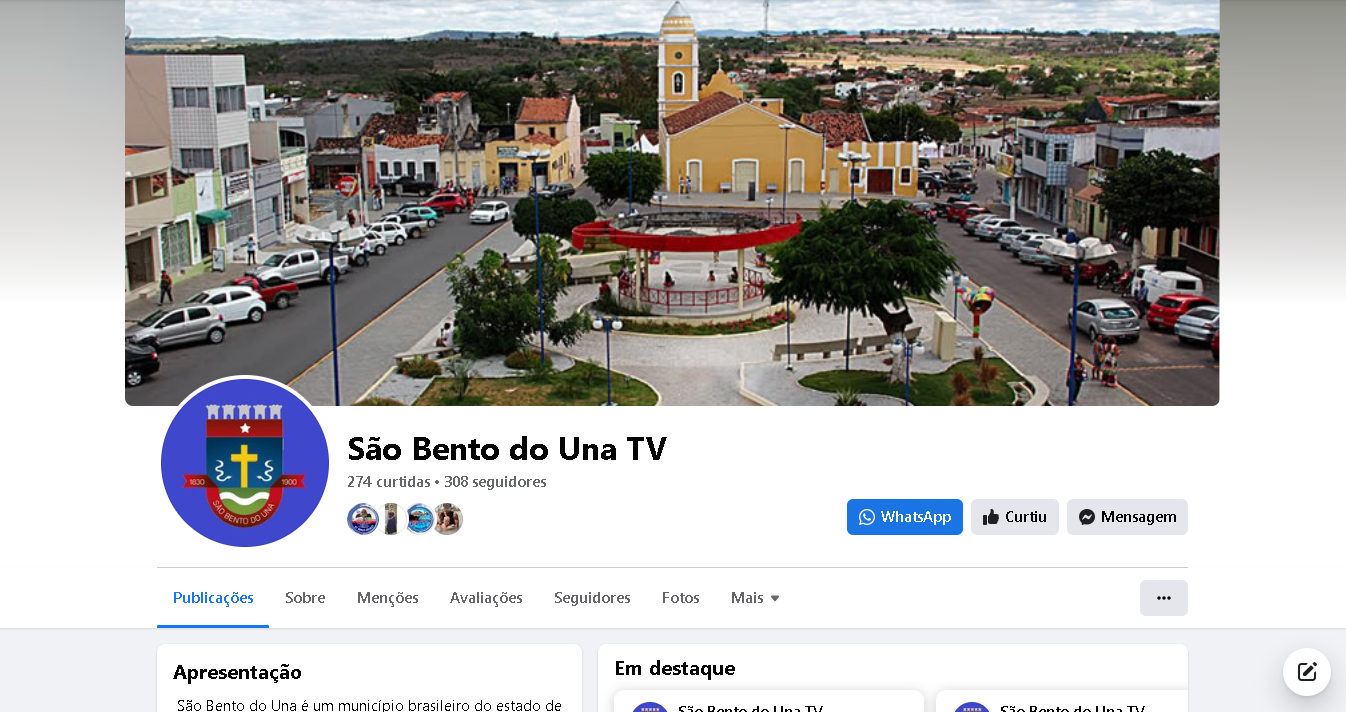View the Seguidores tab
1346x712 pixels.
(x=592, y=598)
